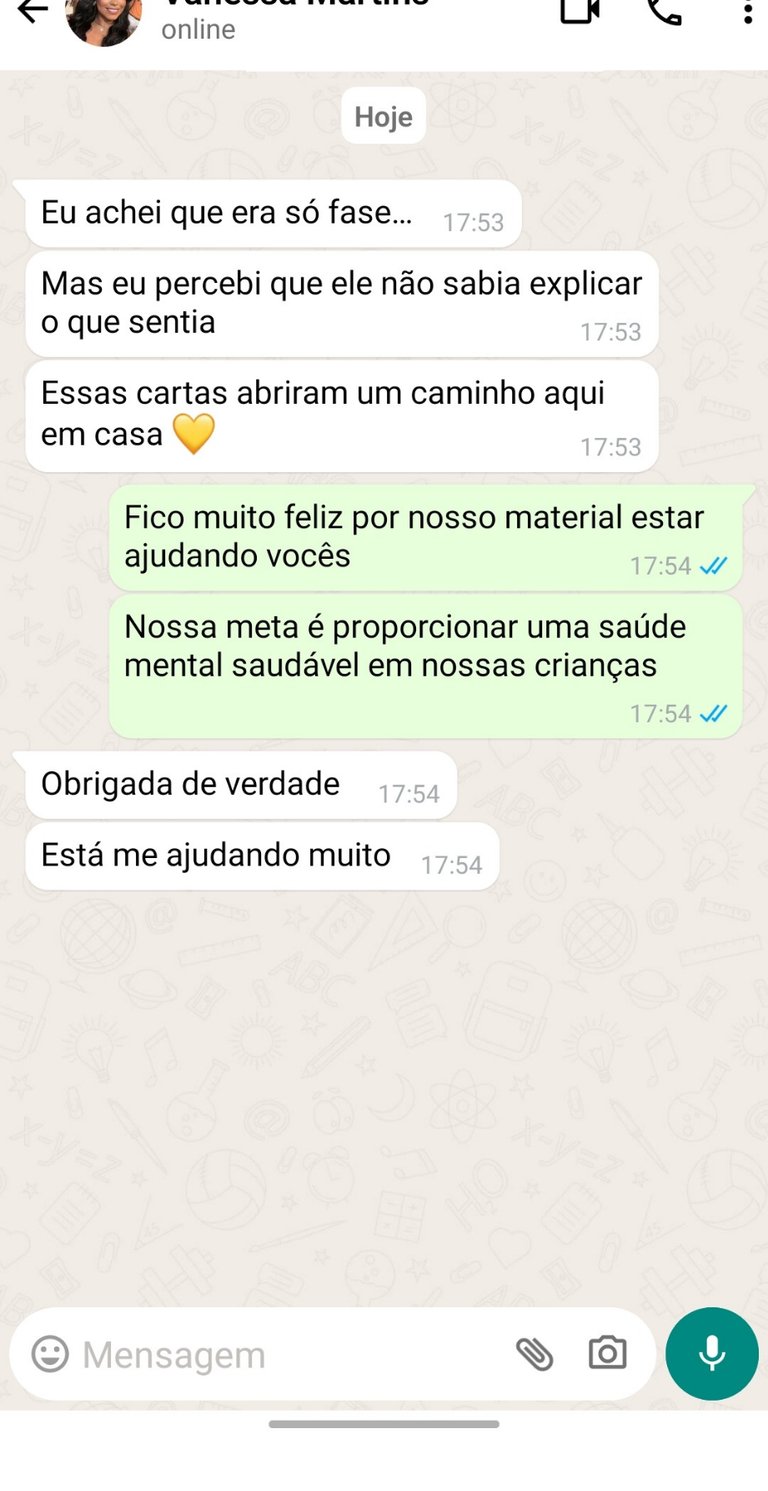This screenshot has width=768, height=1491.
Task: Open the emoji picker
Action: click(x=50, y=1354)
